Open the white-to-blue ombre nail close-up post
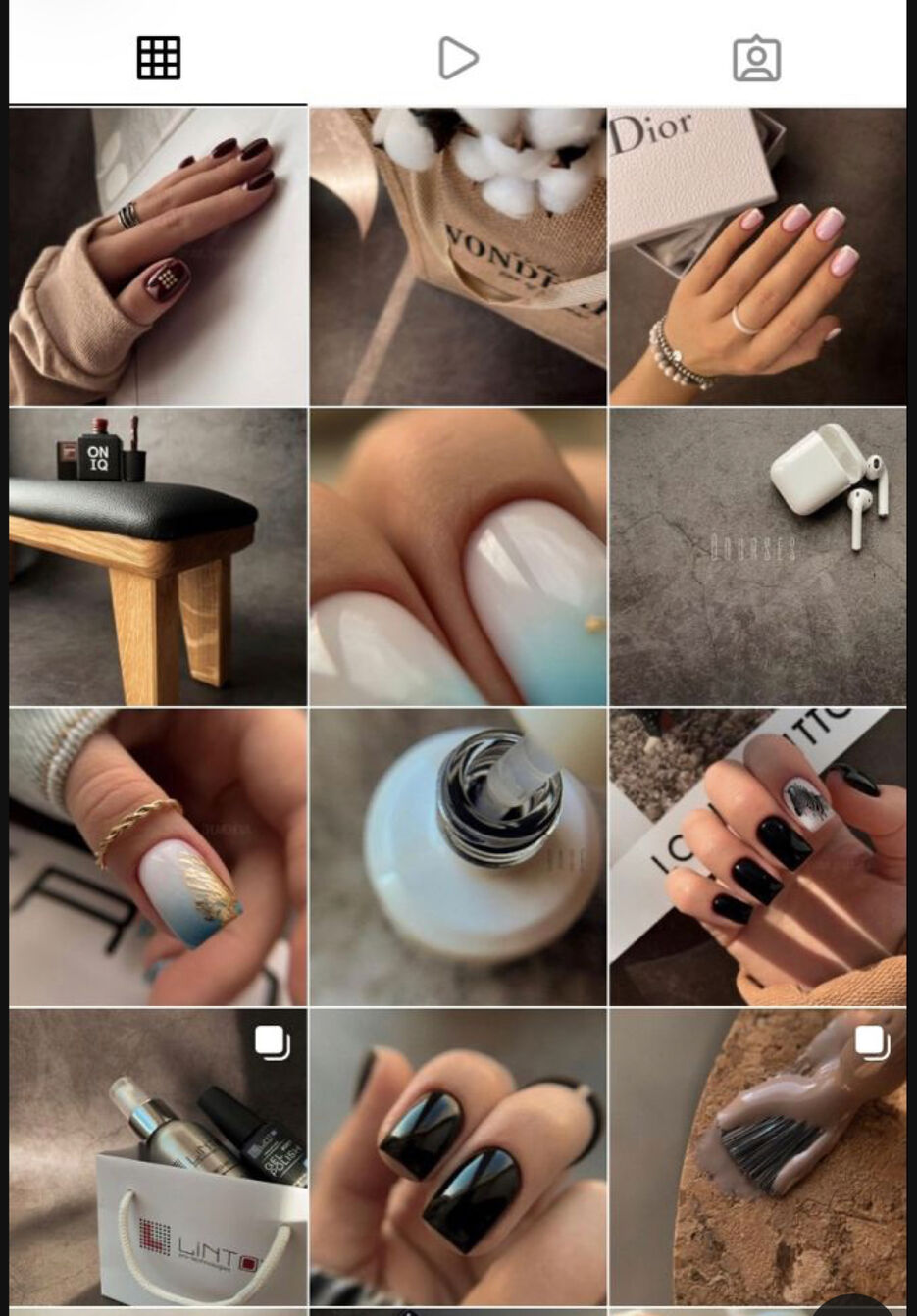 [x=458, y=557]
